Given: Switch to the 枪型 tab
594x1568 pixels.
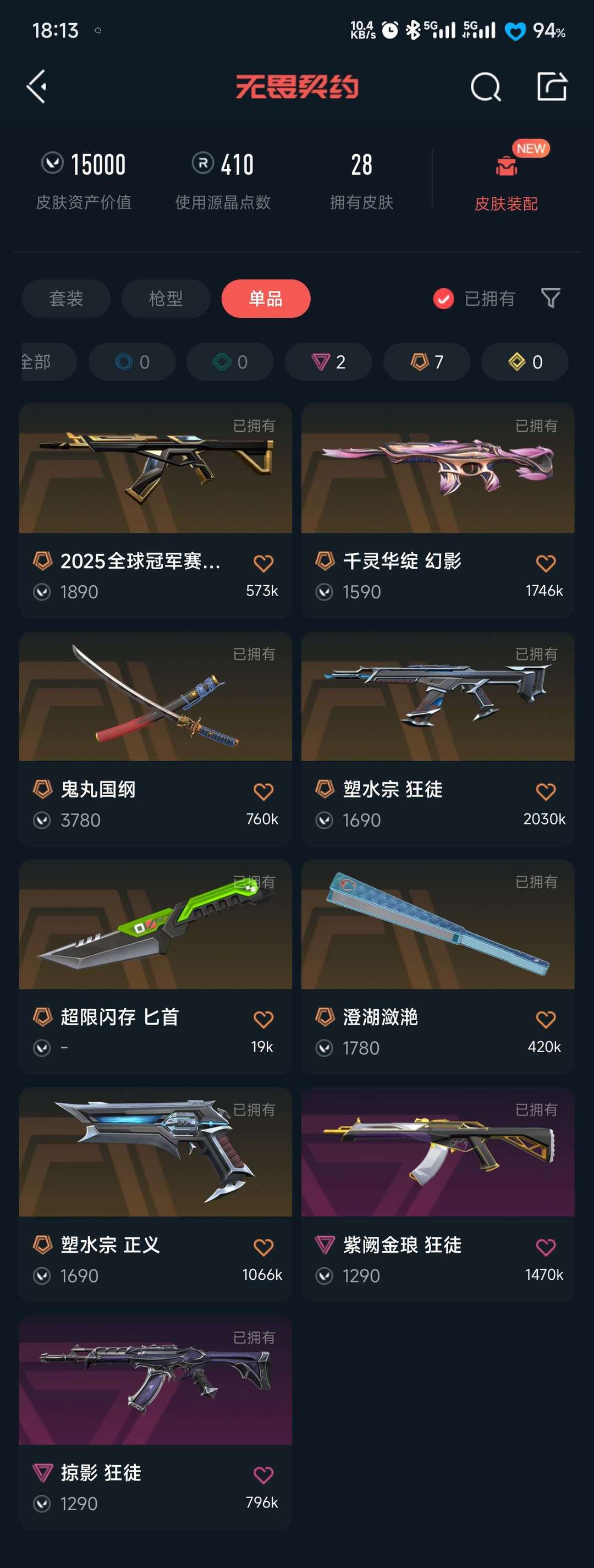Looking at the screenshot, I should (x=166, y=298).
